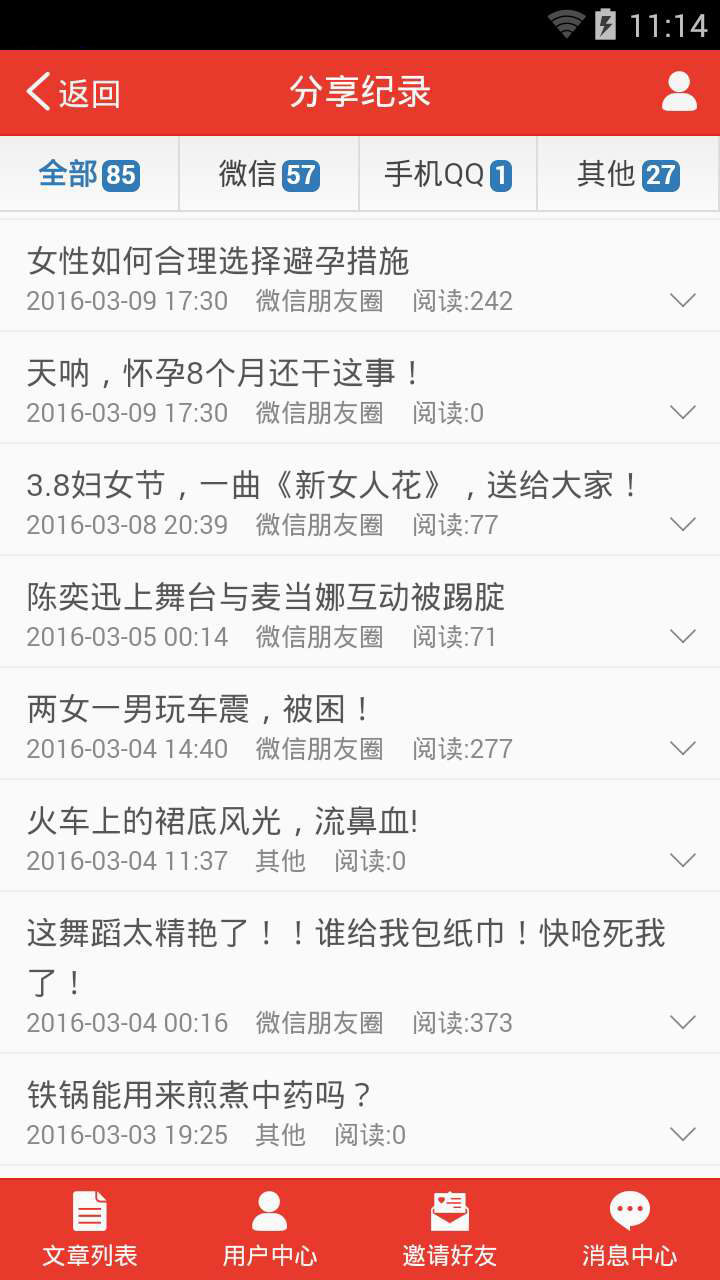Viewport: 720px width, 1280px height.
Task: Open 用户中心 in bottom navigation
Action: pos(270,1229)
